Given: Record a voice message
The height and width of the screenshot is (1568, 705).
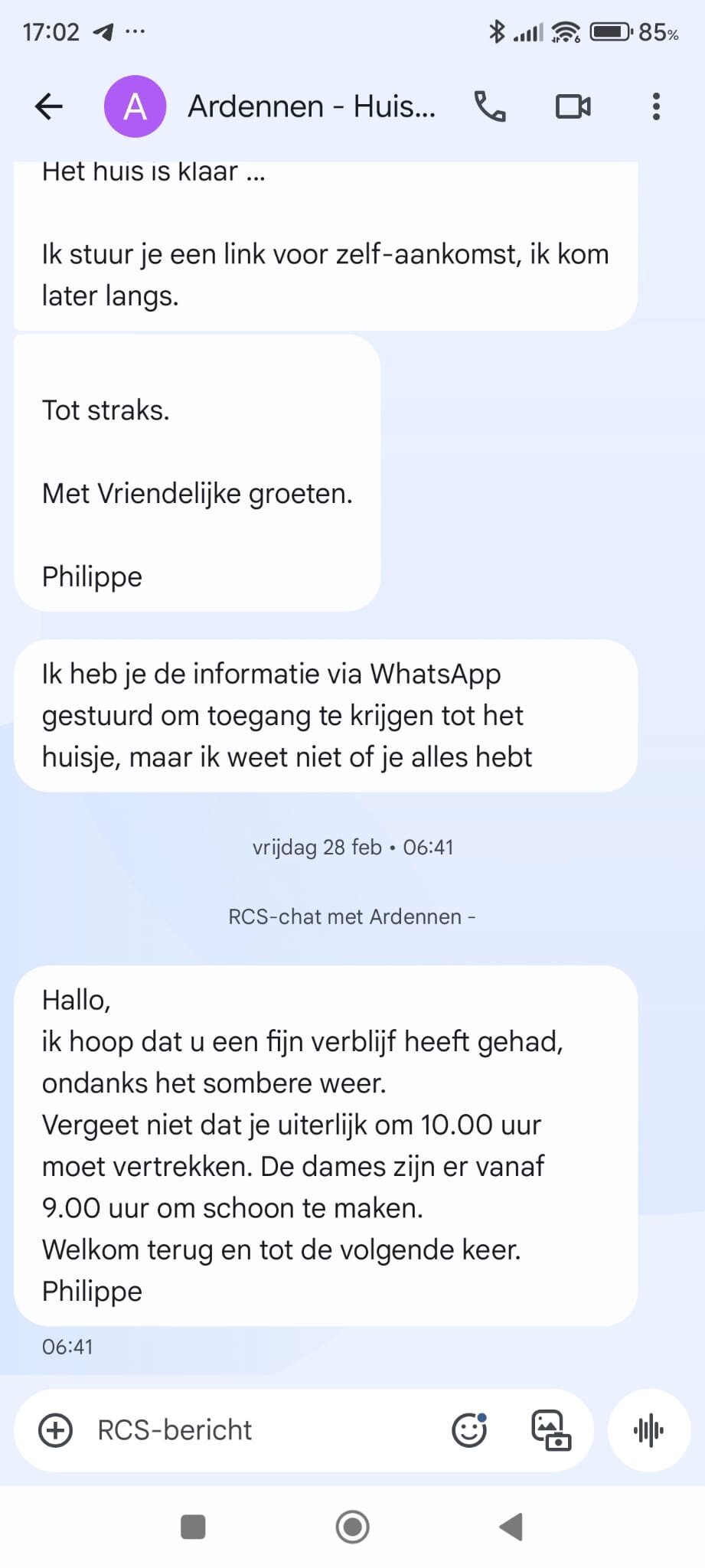Looking at the screenshot, I should 649,1429.
